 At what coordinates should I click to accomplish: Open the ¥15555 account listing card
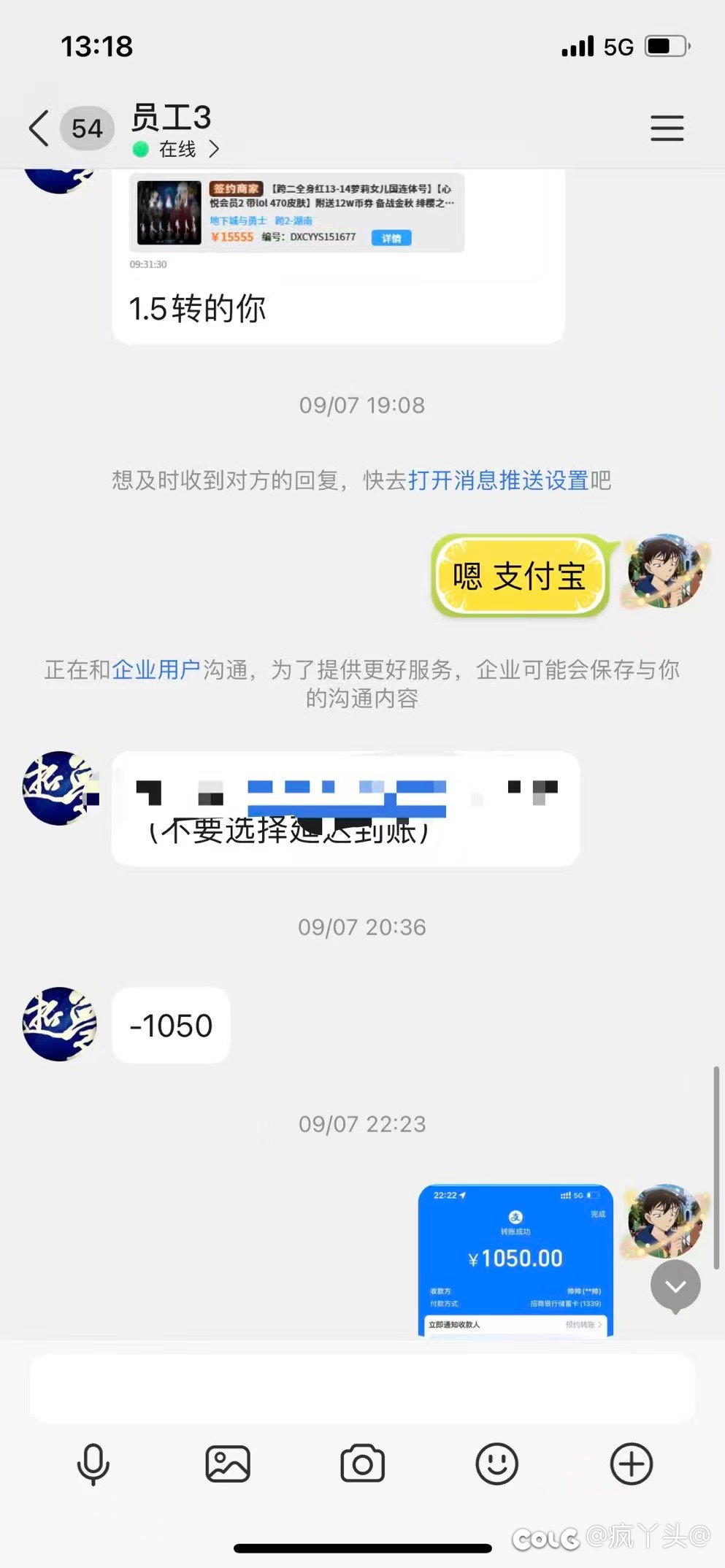point(297,213)
